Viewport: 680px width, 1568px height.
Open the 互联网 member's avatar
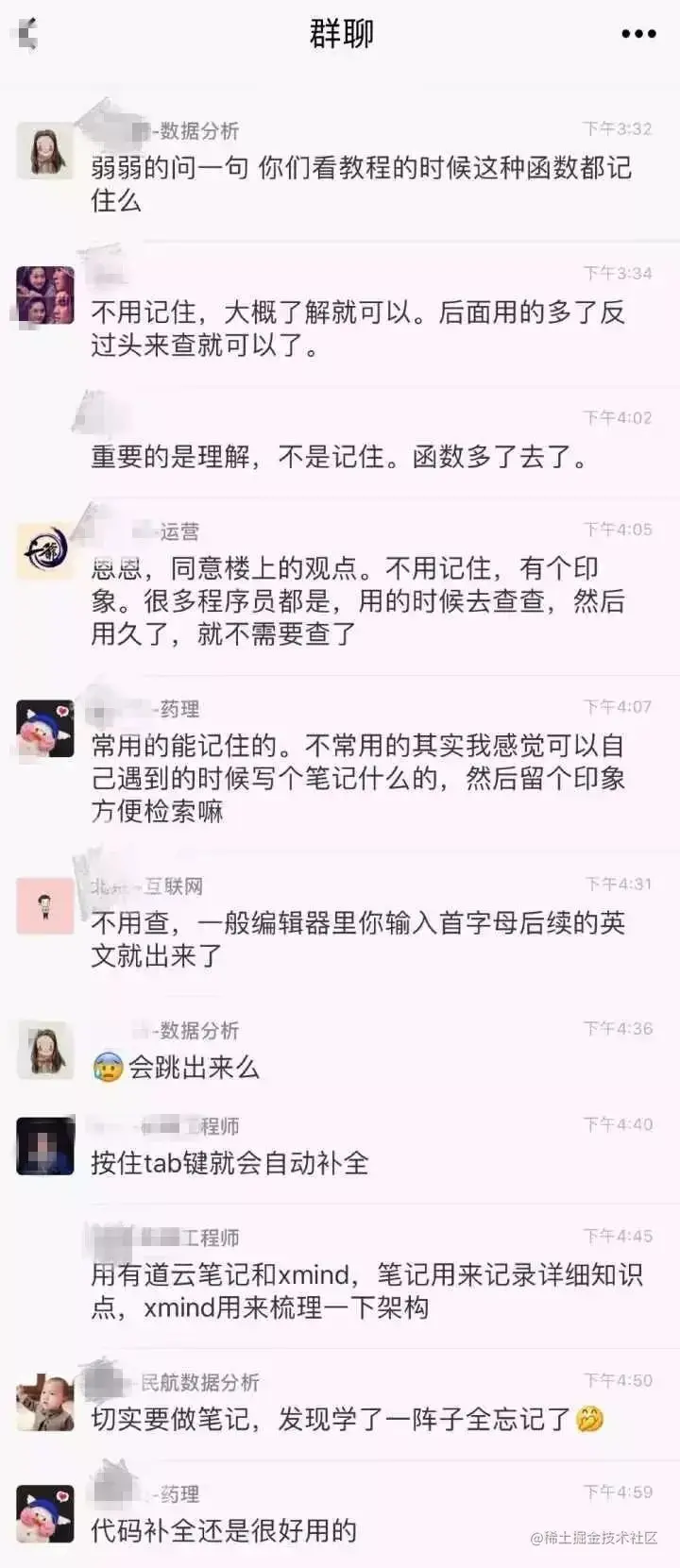(x=44, y=906)
